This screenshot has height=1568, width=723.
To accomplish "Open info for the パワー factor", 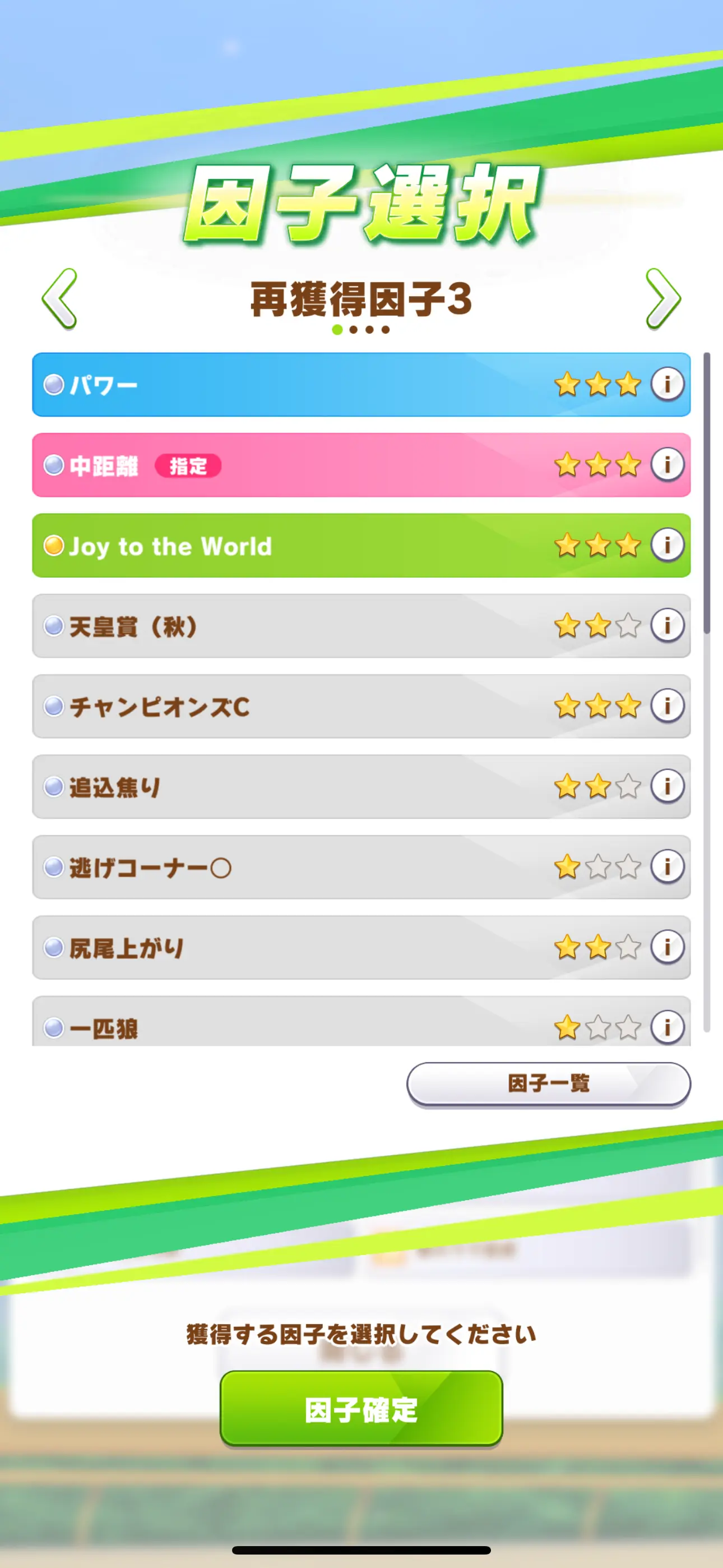I will click(x=667, y=384).
